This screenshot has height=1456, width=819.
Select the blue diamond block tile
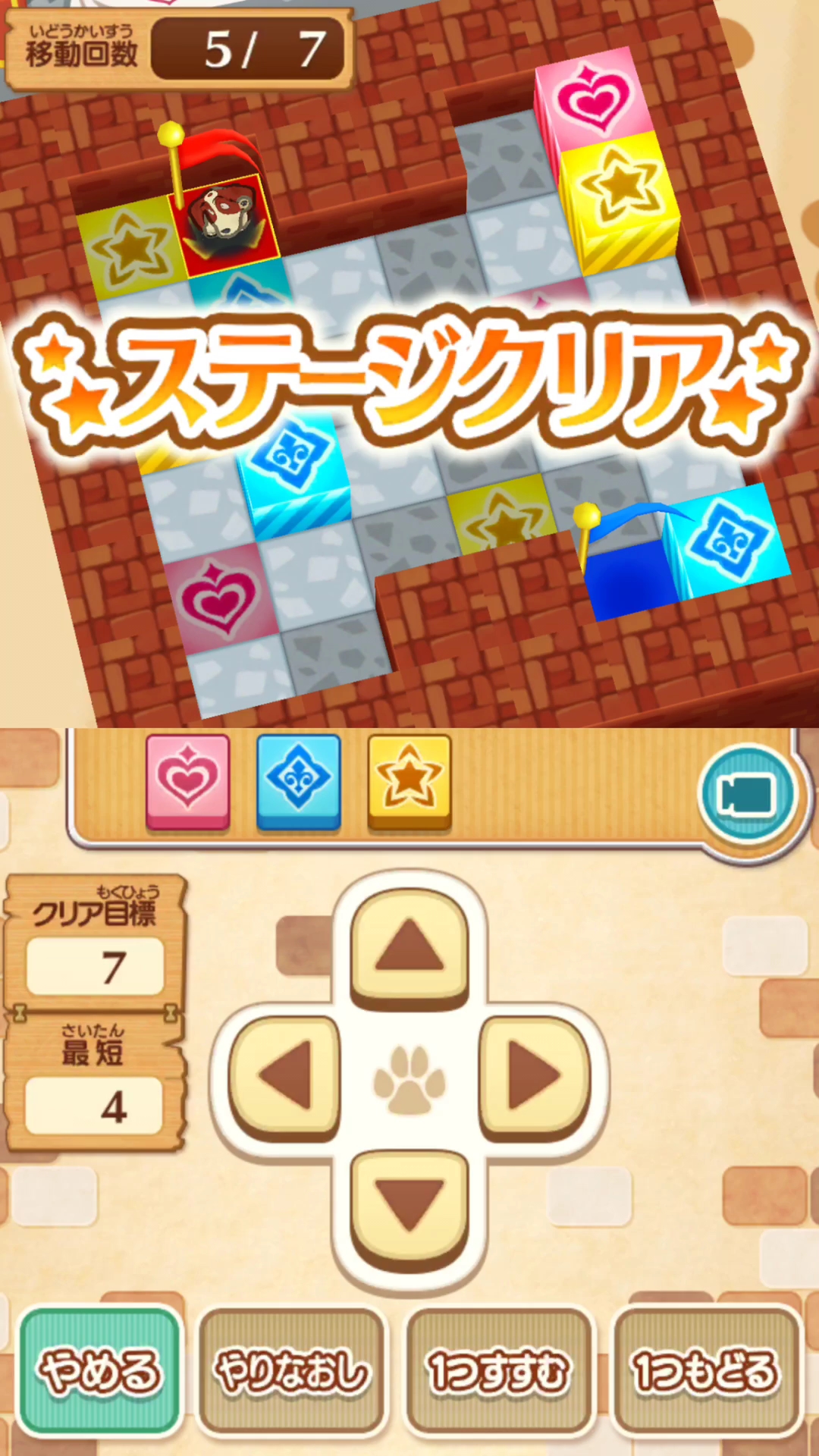[299, 780]
